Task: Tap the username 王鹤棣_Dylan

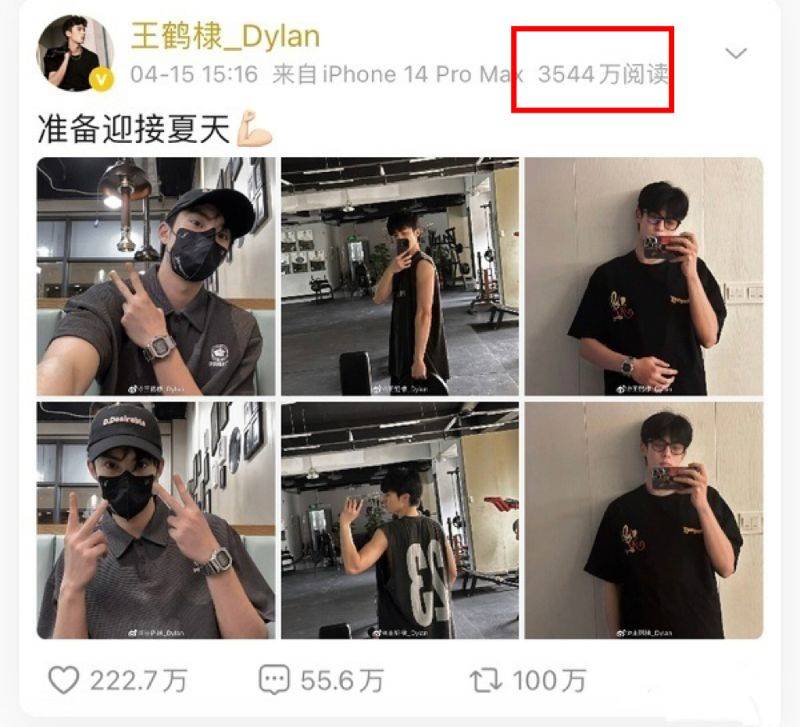Action: (x=225, y=36)
